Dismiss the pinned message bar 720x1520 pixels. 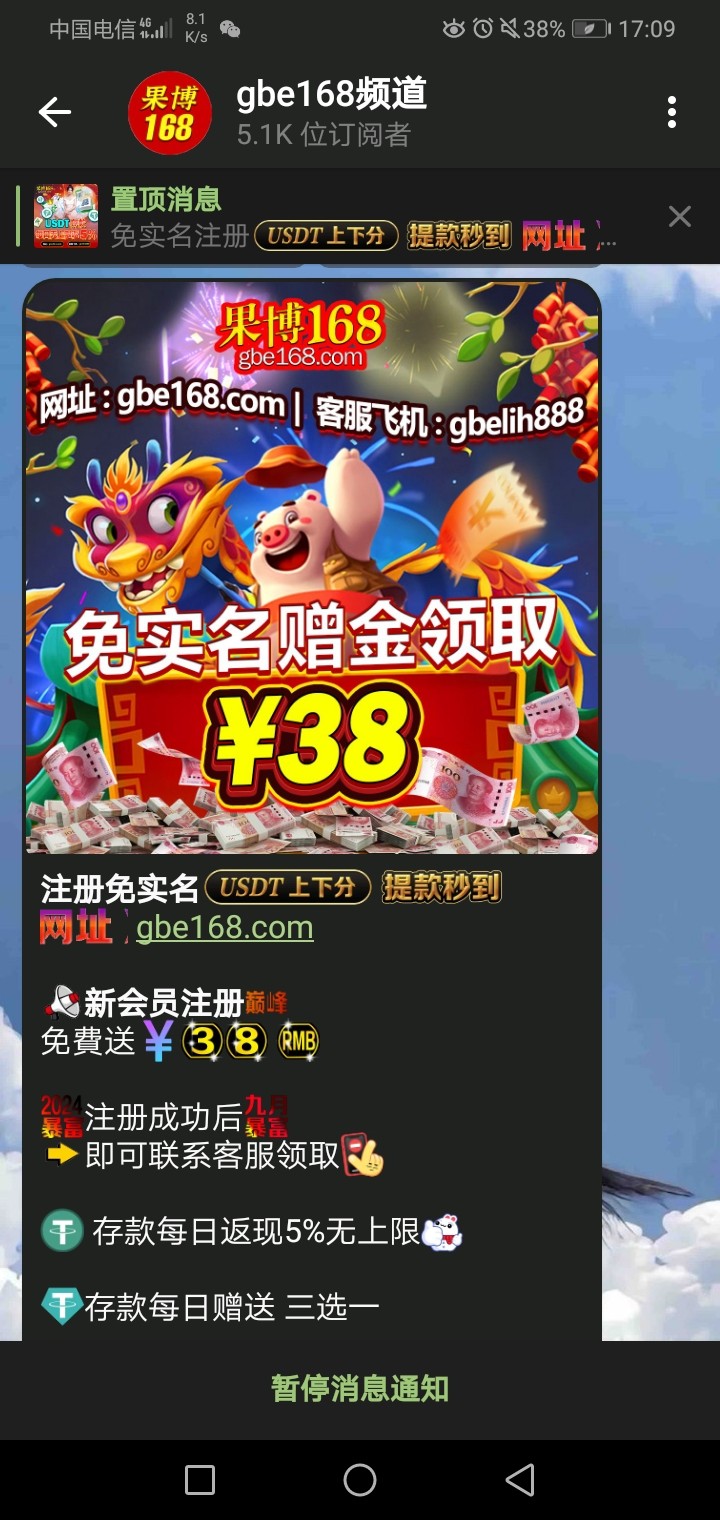680,216
